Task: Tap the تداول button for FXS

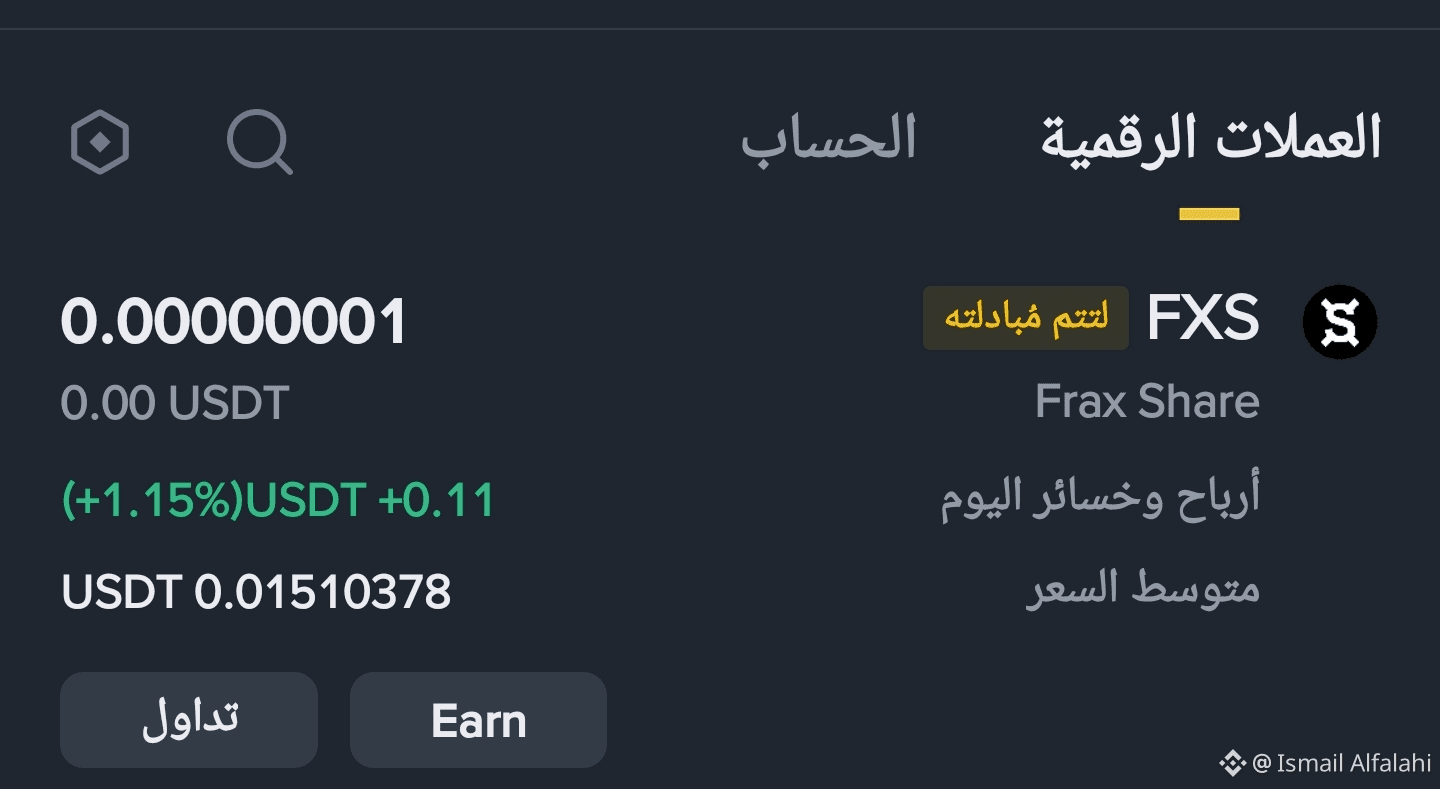Action: [x=189, y=720]
